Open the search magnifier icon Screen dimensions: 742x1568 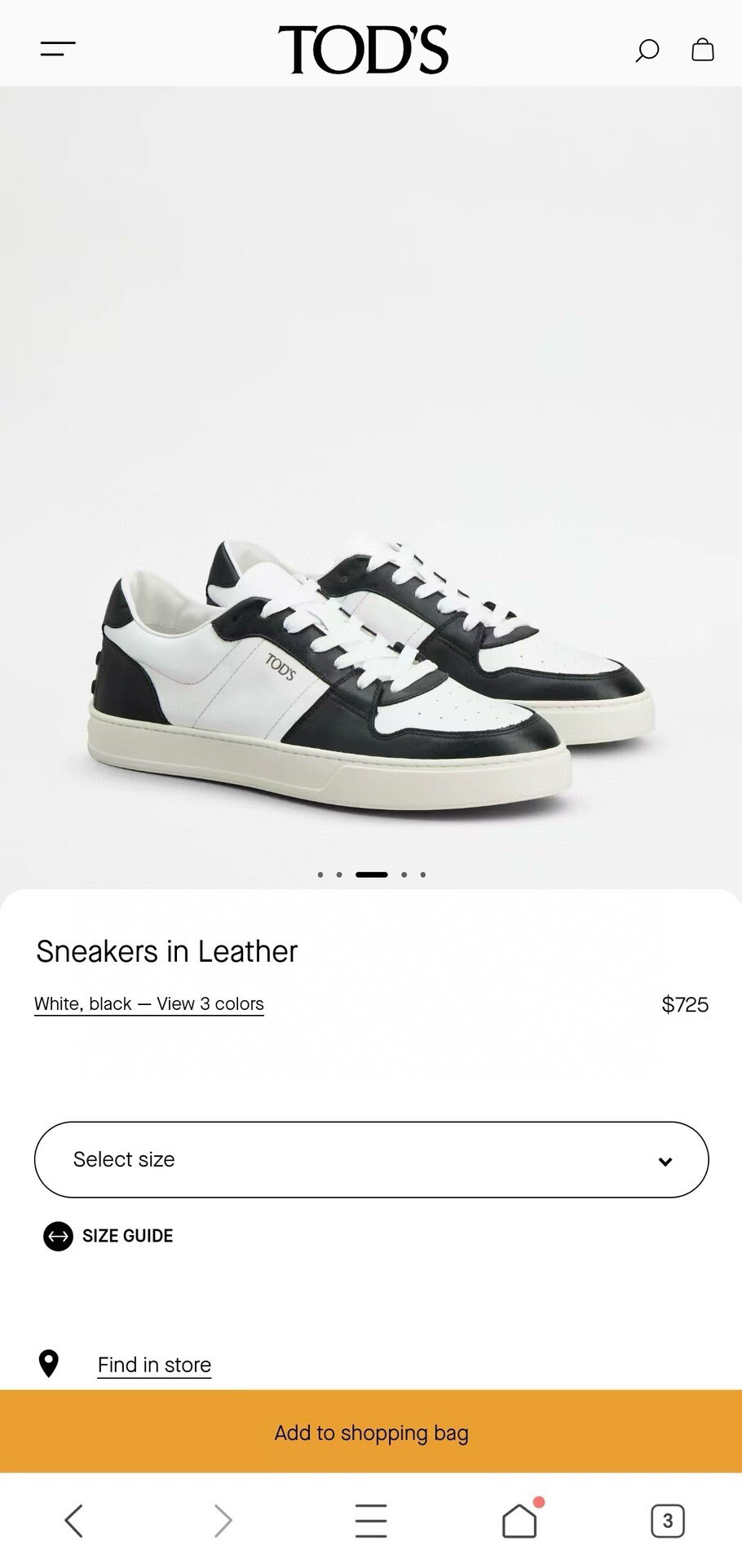pos(647,51)
